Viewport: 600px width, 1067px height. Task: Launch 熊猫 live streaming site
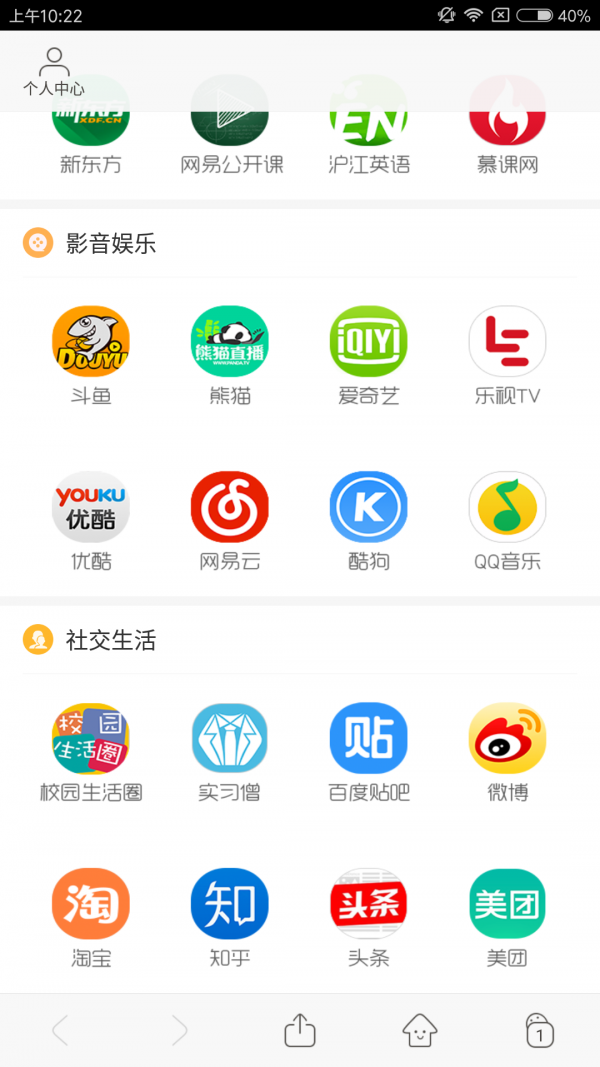[230, 343]
